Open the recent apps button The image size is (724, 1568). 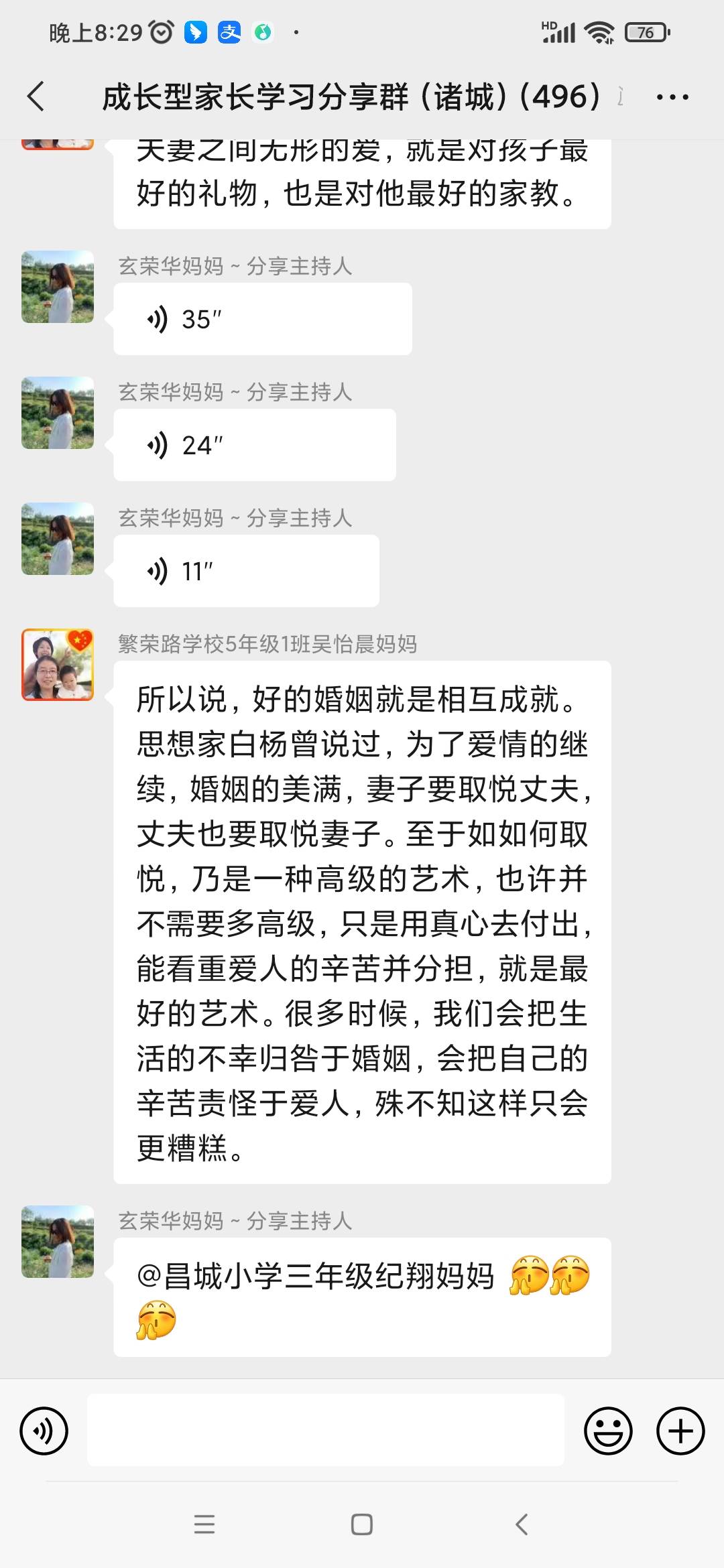coord(204,1524)
